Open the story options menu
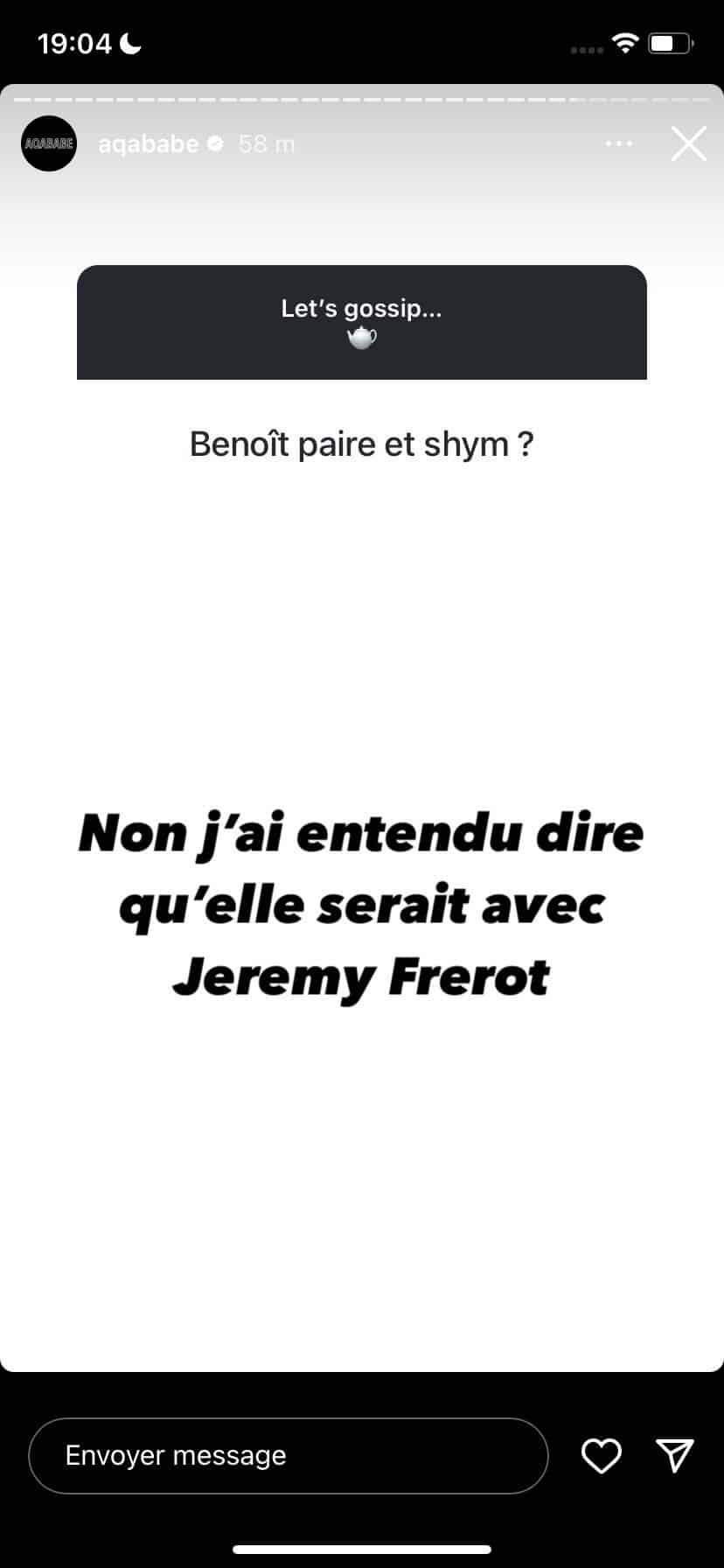This screenshot has width=724, height=1568. coord(618,143)
